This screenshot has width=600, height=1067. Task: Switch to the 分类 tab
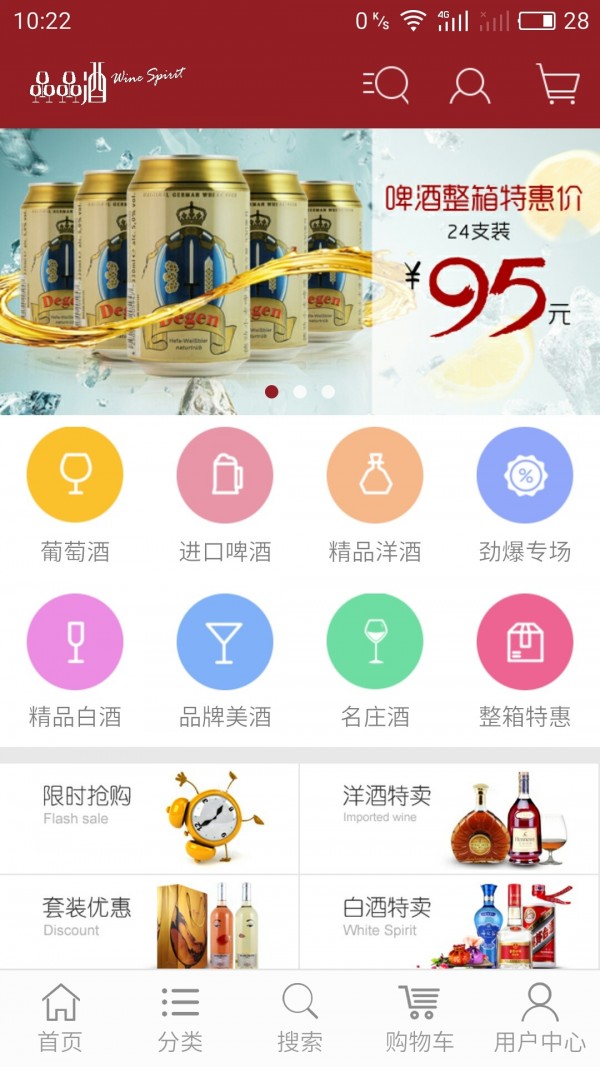point(180,1018)
